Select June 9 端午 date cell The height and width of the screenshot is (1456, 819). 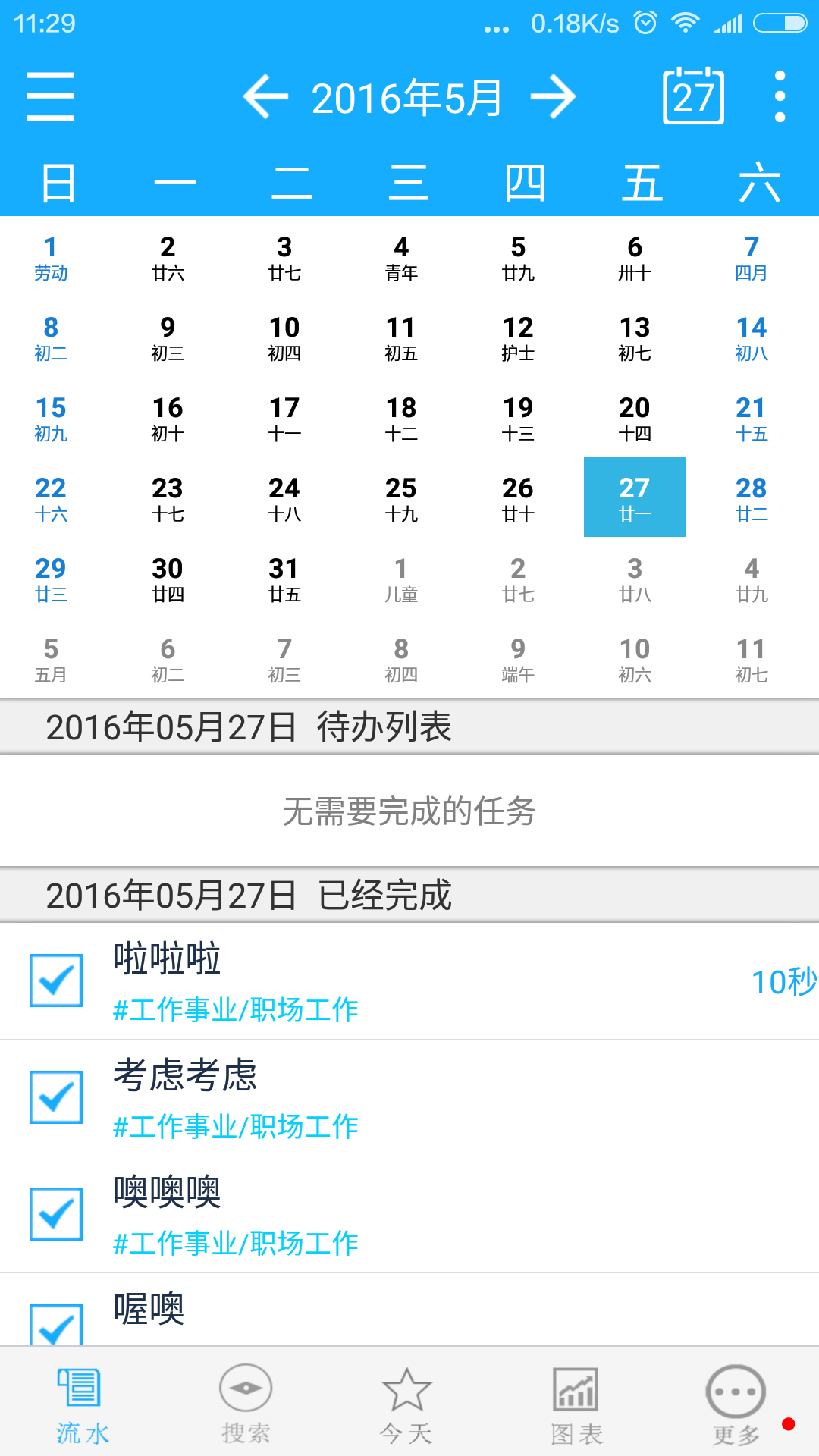(518, 660)
